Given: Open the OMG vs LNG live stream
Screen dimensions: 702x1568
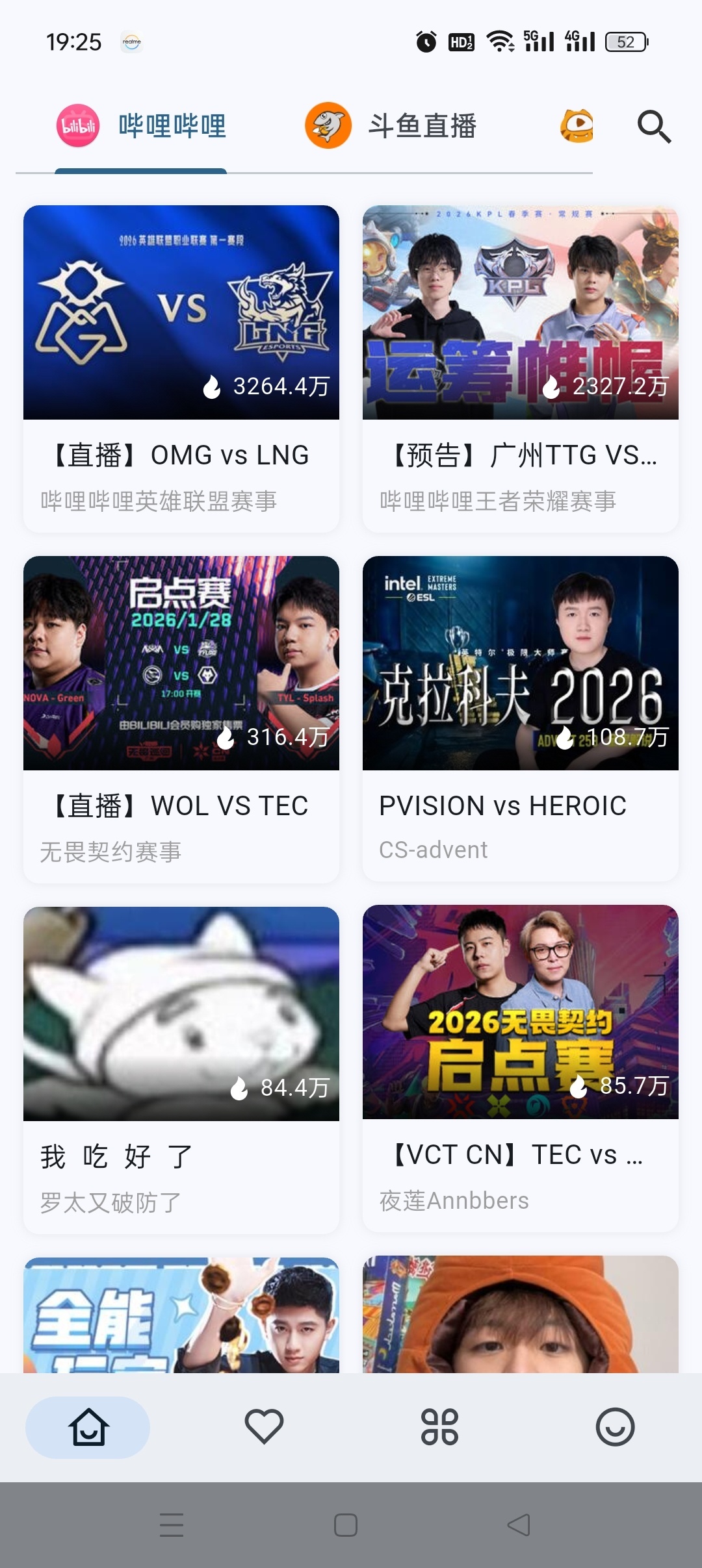Looking at the screenshot, I should pos(181,369).
